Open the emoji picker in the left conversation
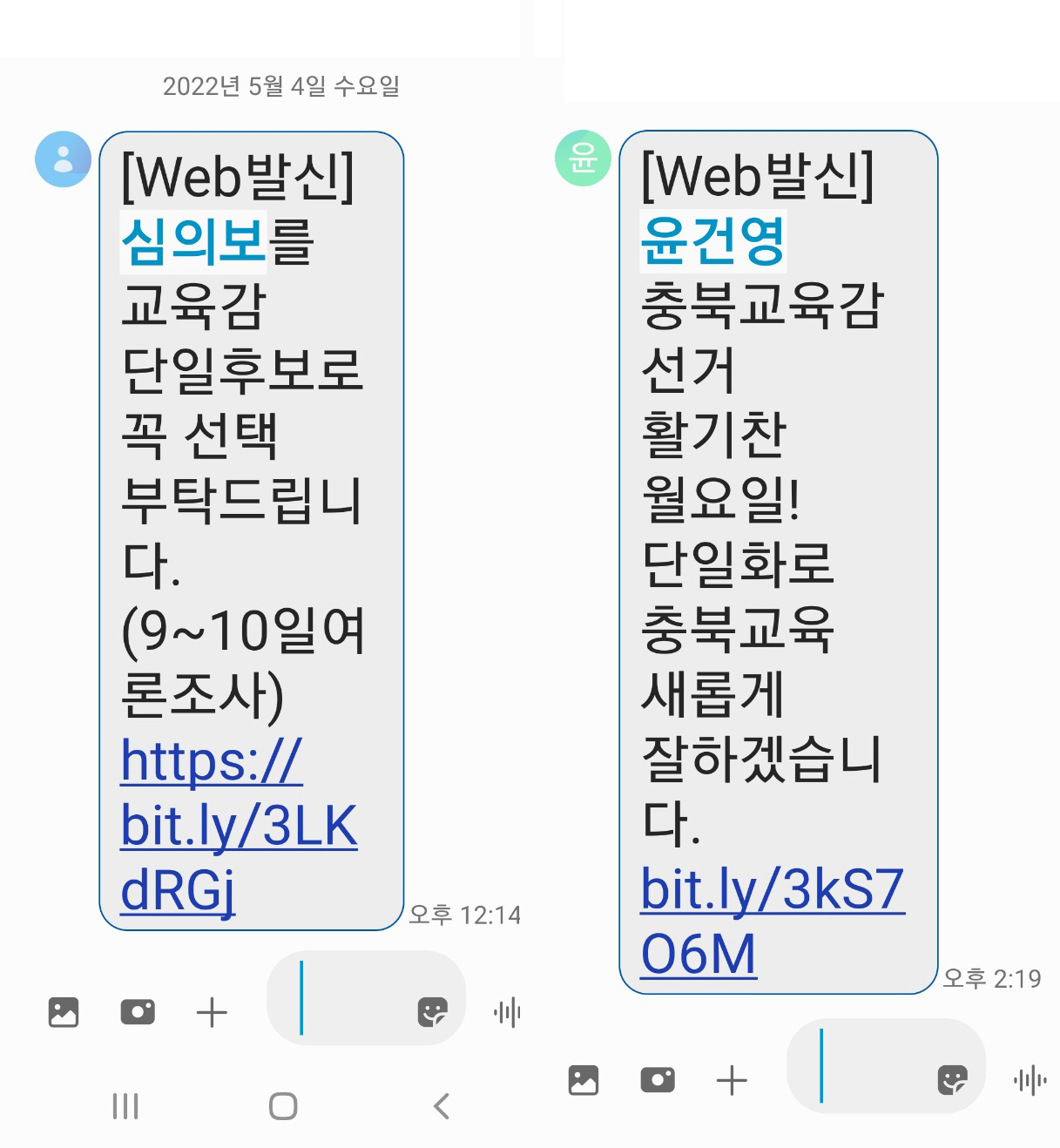The image size is (1060, 1148). (x=433, y=1012)
